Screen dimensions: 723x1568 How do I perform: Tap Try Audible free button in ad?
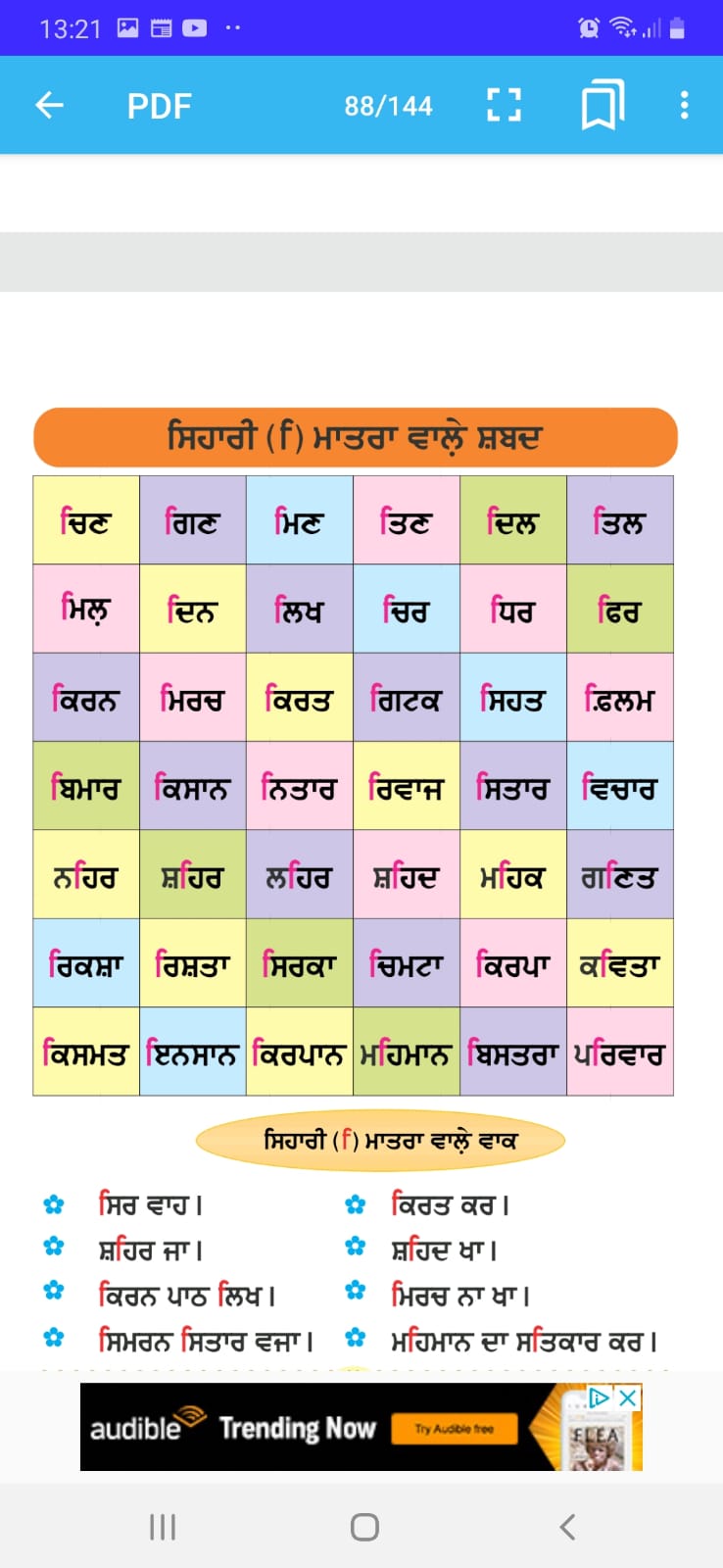(x=454, y=1429)
